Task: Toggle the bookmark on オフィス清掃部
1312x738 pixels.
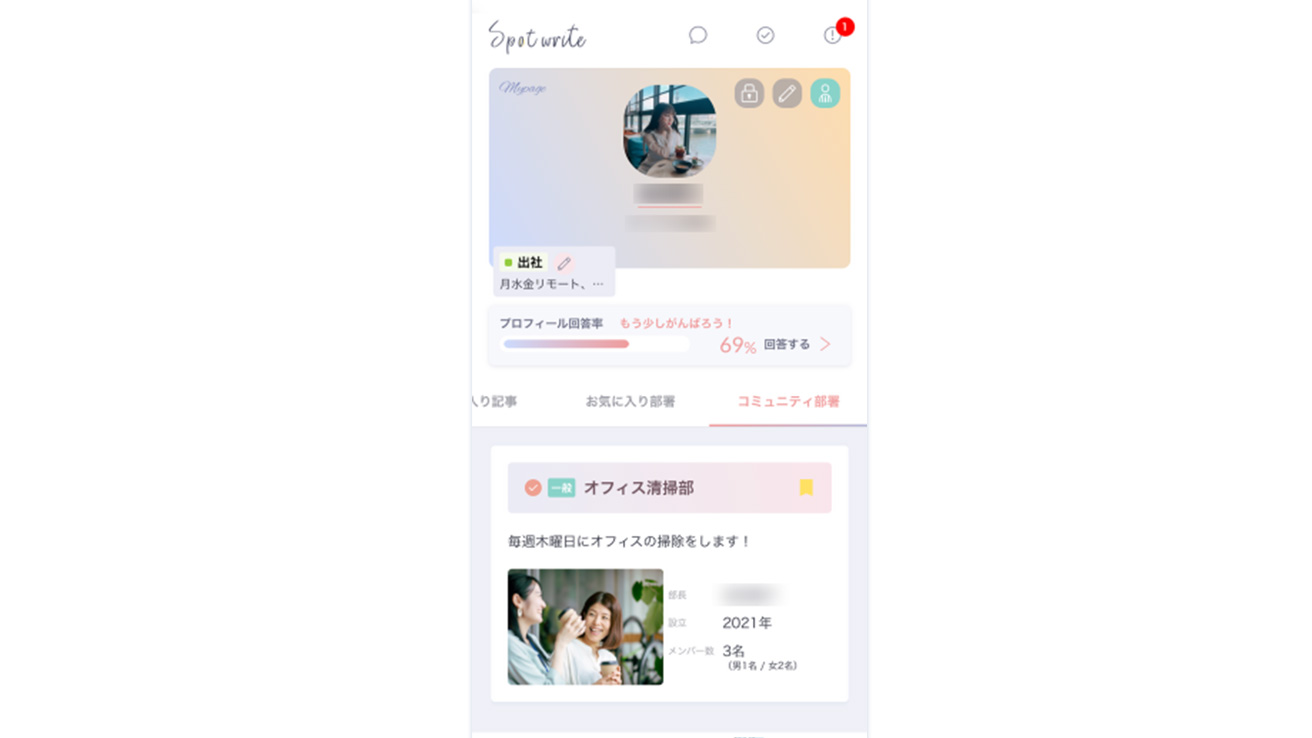Action: pos(806,487)
